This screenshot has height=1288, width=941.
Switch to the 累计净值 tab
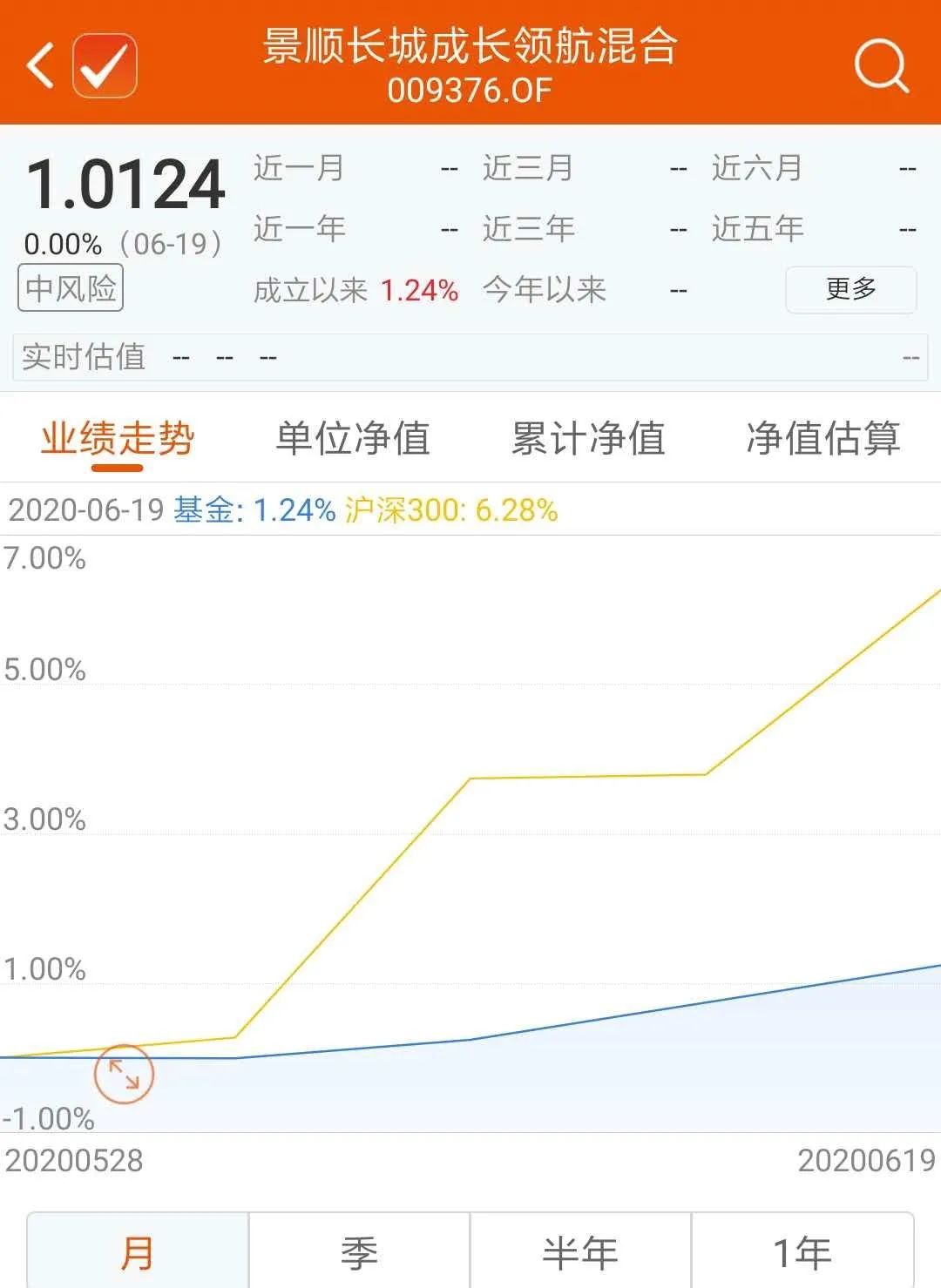pyautogui.click(x=588, y=438)
